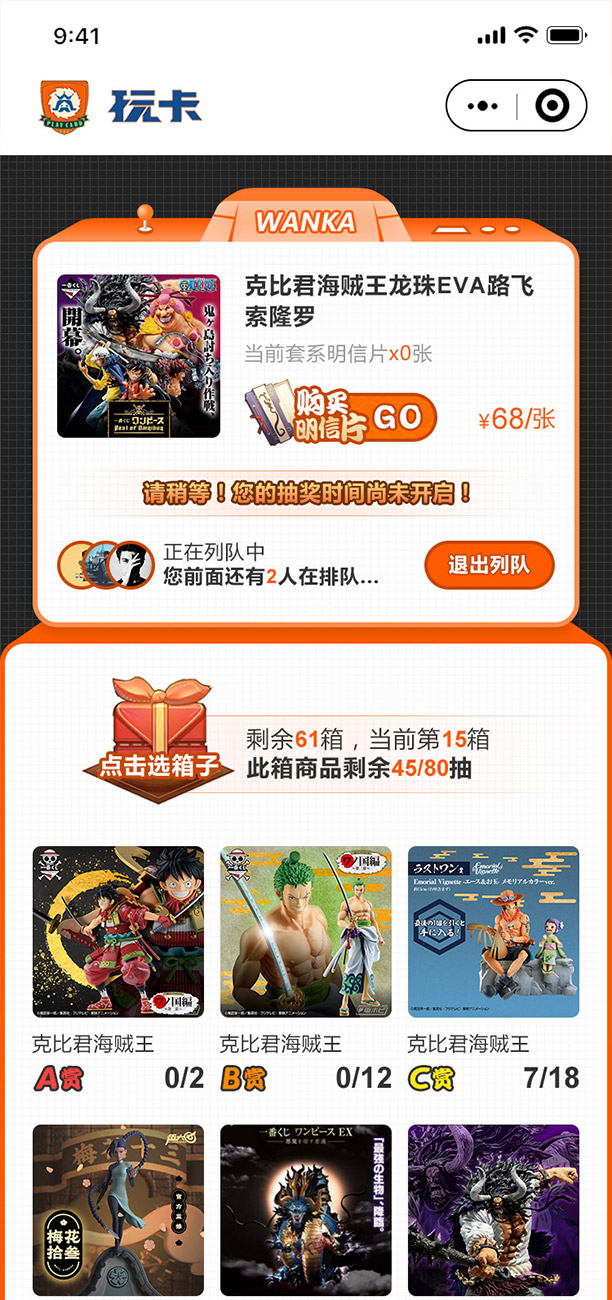Open the series cover image thumbnail
612x1300 pixels.
(138, 356)
